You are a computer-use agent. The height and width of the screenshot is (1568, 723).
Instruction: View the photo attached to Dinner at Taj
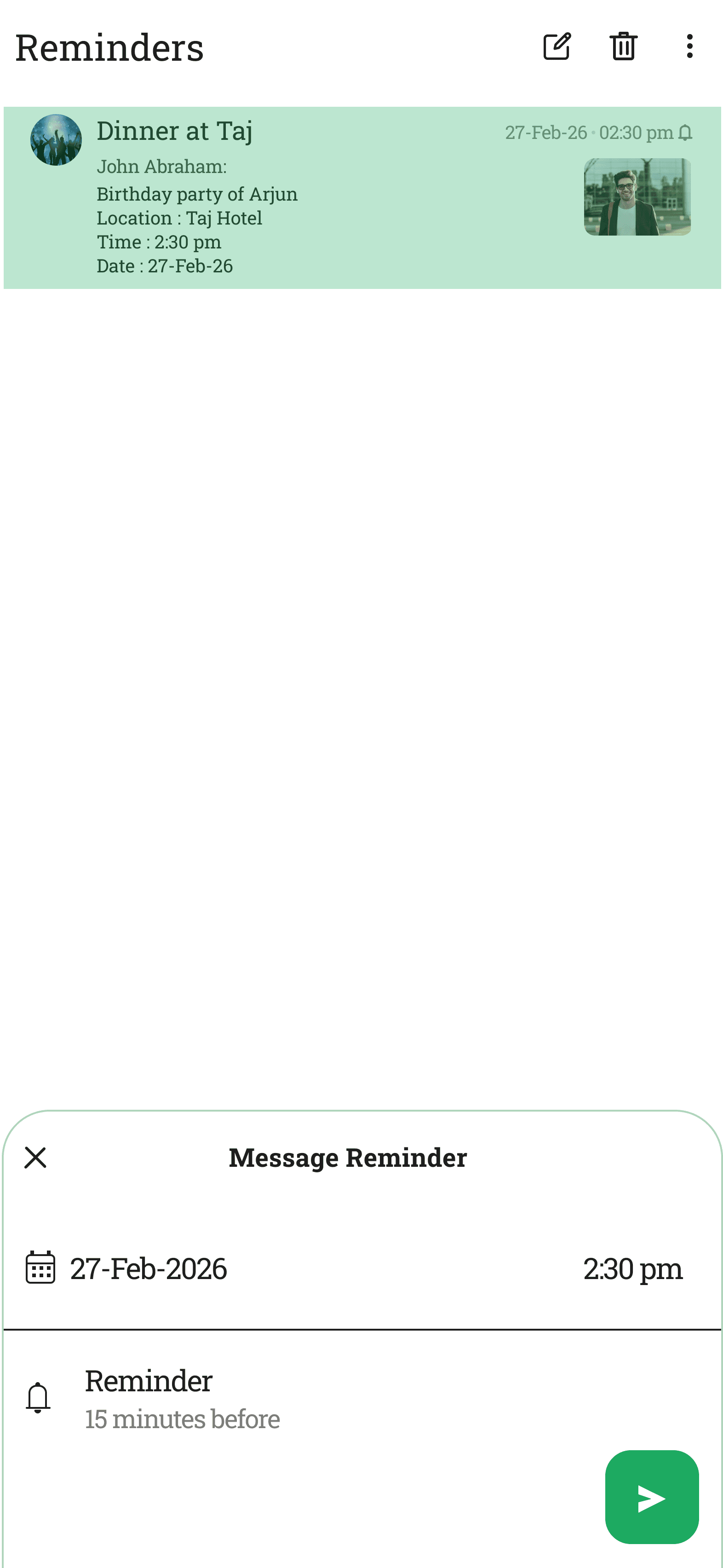637,196
